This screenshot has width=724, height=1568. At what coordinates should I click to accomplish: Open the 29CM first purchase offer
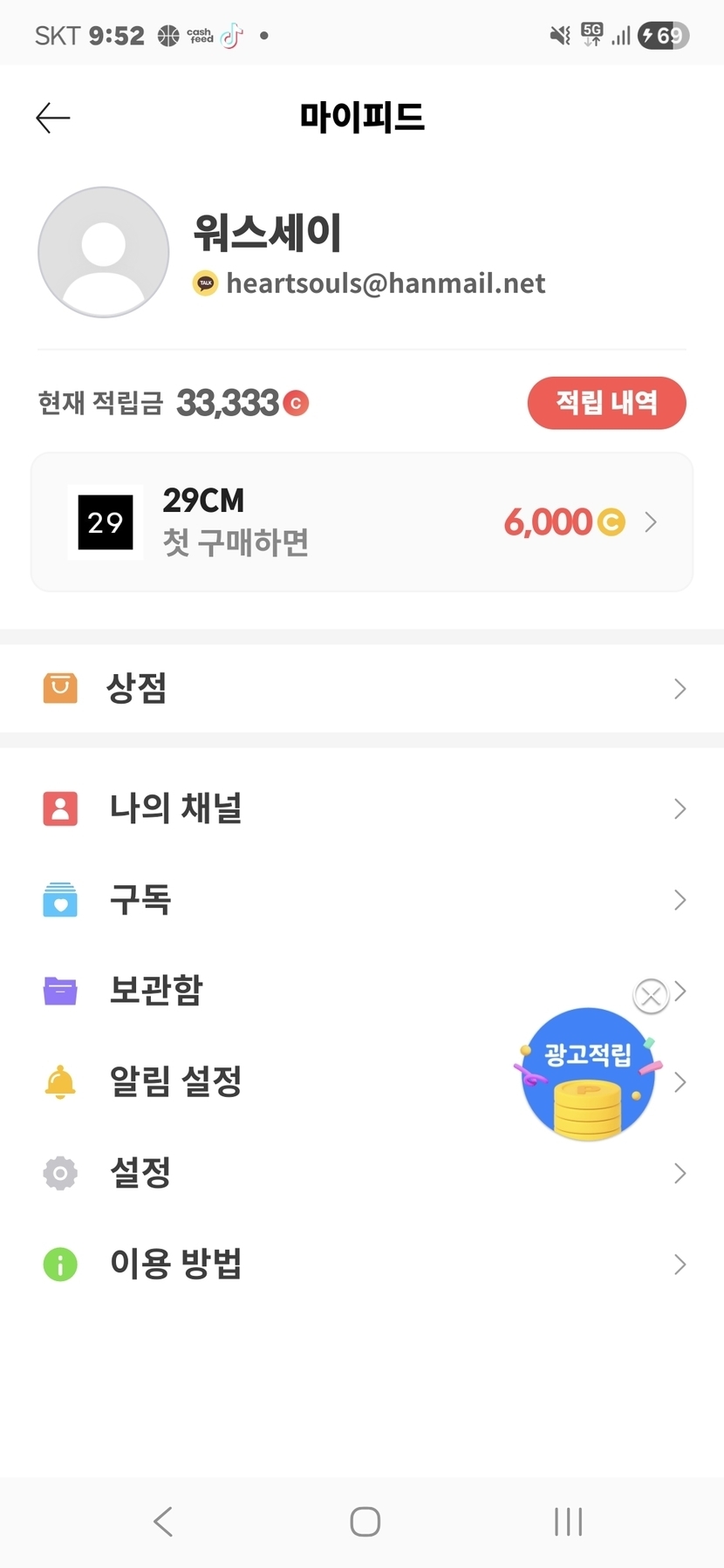(x=362, y=522)
